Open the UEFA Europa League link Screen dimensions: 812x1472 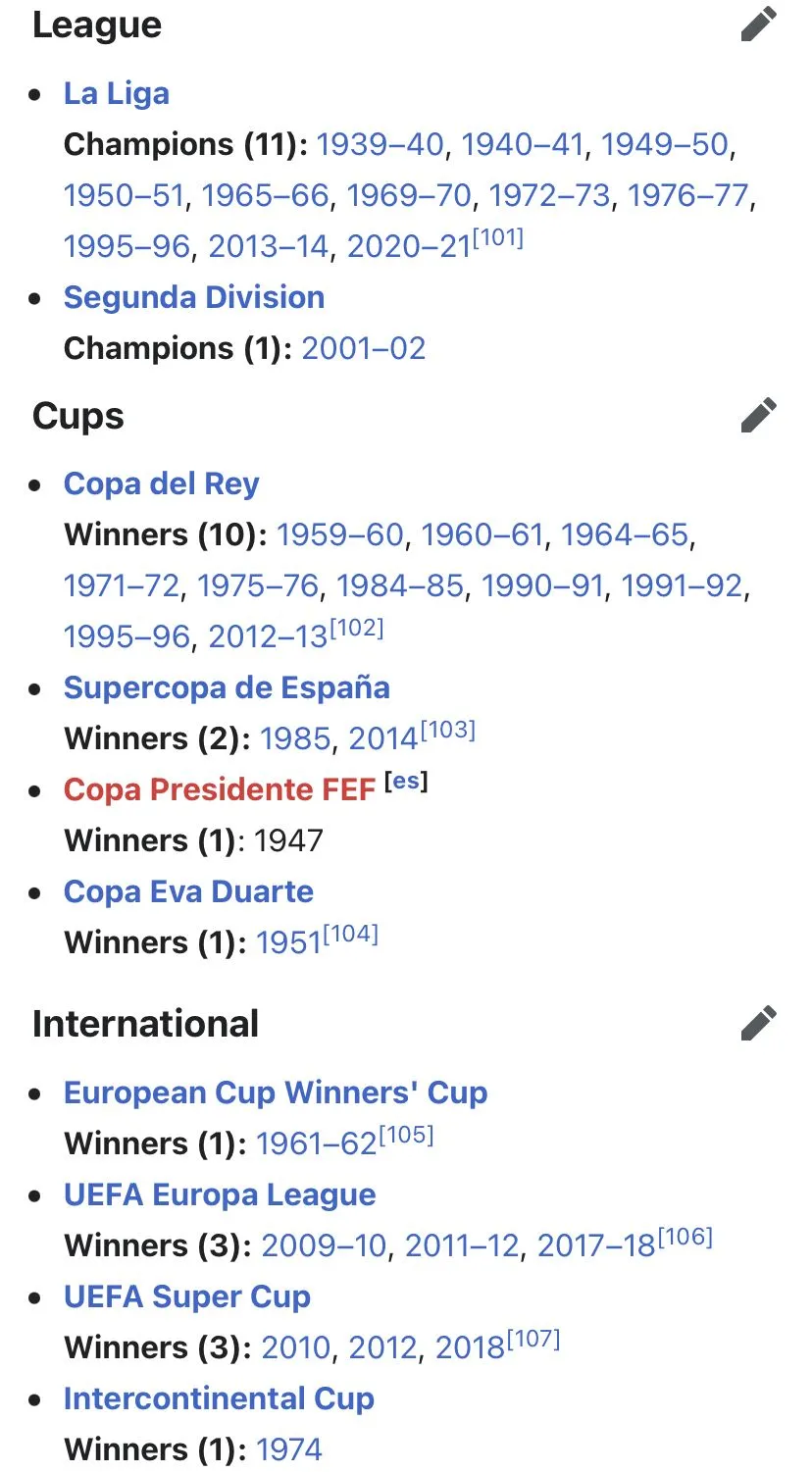coord(220,1194)
